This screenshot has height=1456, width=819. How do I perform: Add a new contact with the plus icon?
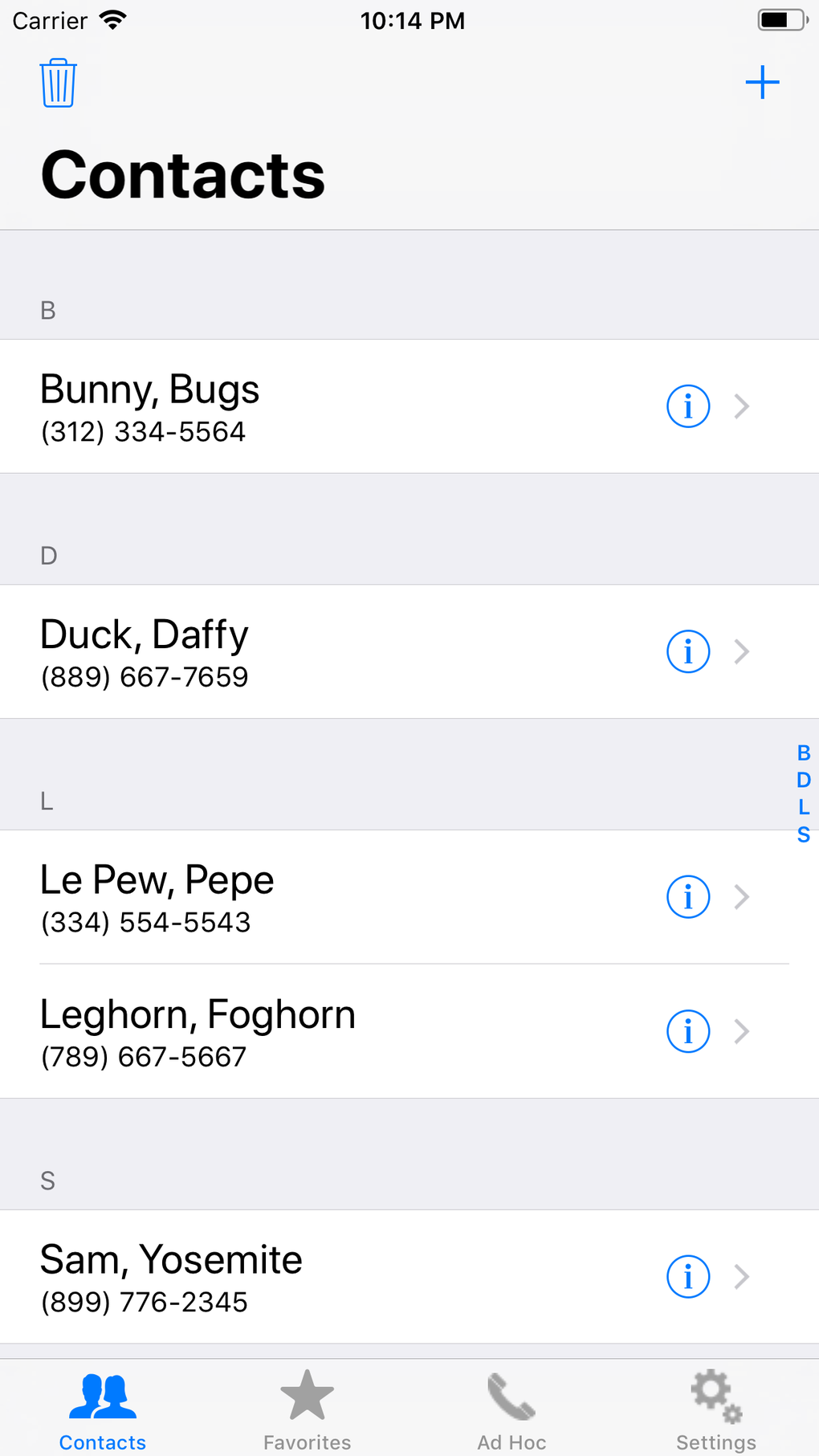pyautogui.click(x=762, y=81)
